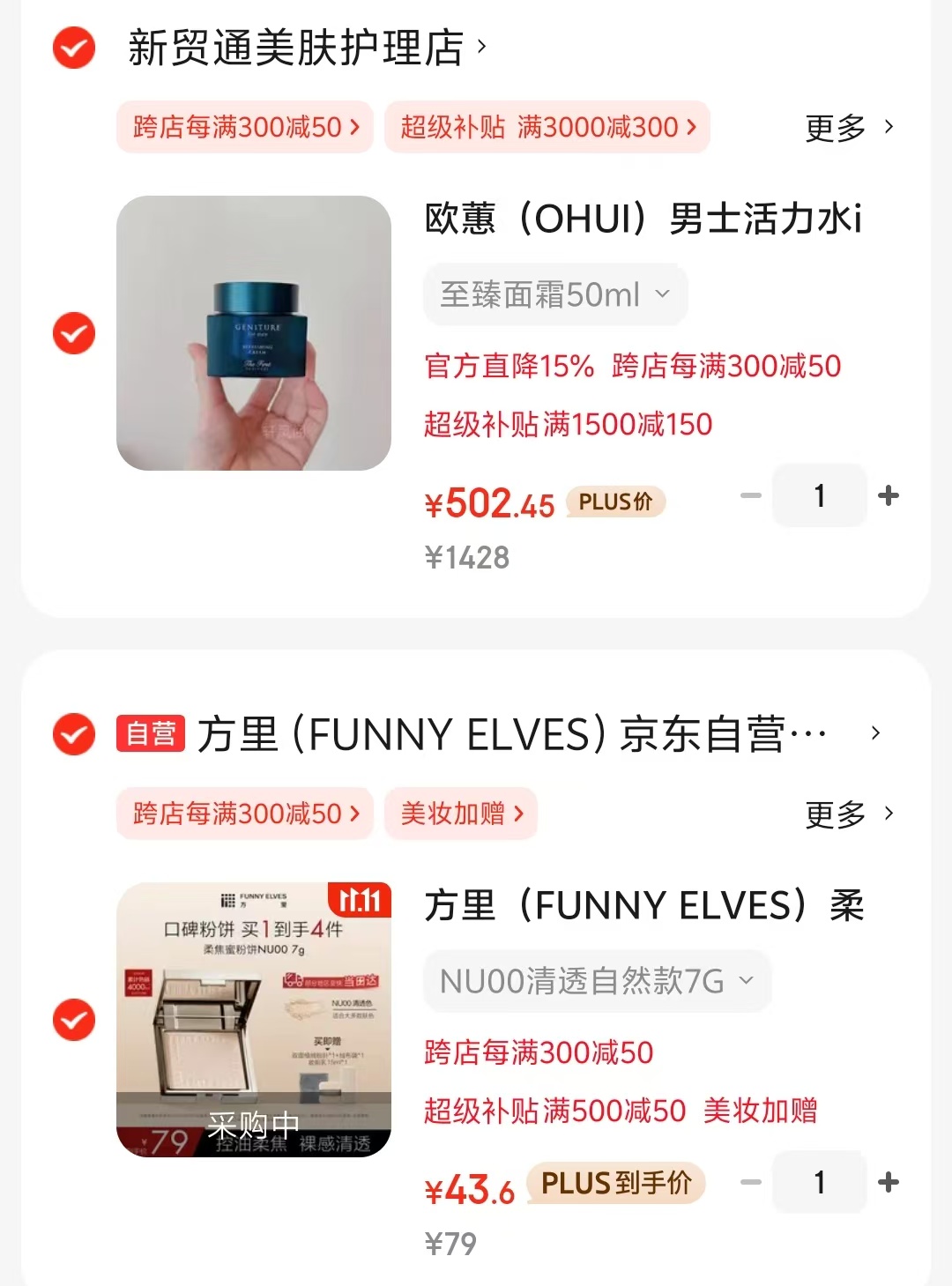Uncheck the 新贸通美肤护理店 store checkbox
The width and height of the screenshot is (952, 1286).
click(x=74, y=48)
